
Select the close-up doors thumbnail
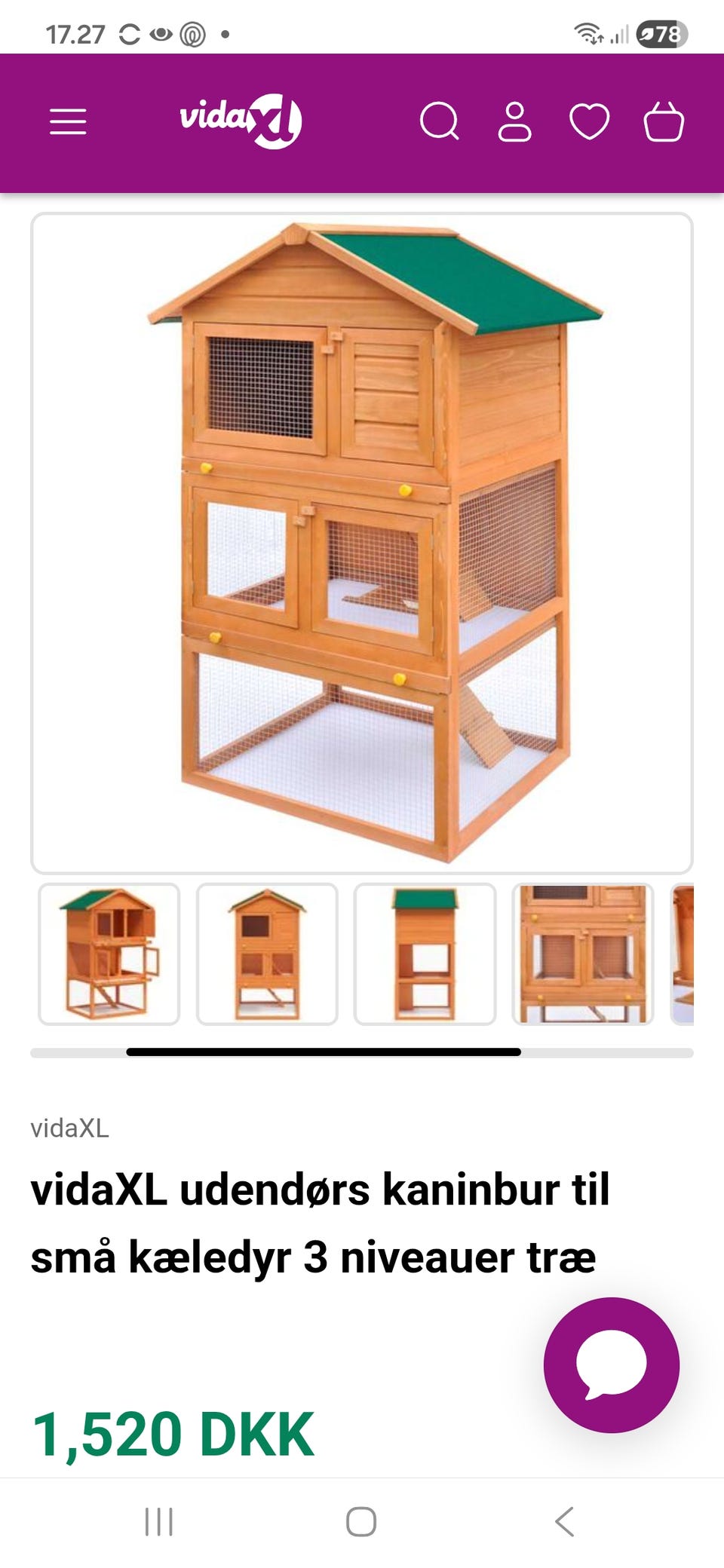tap(582, 954)
